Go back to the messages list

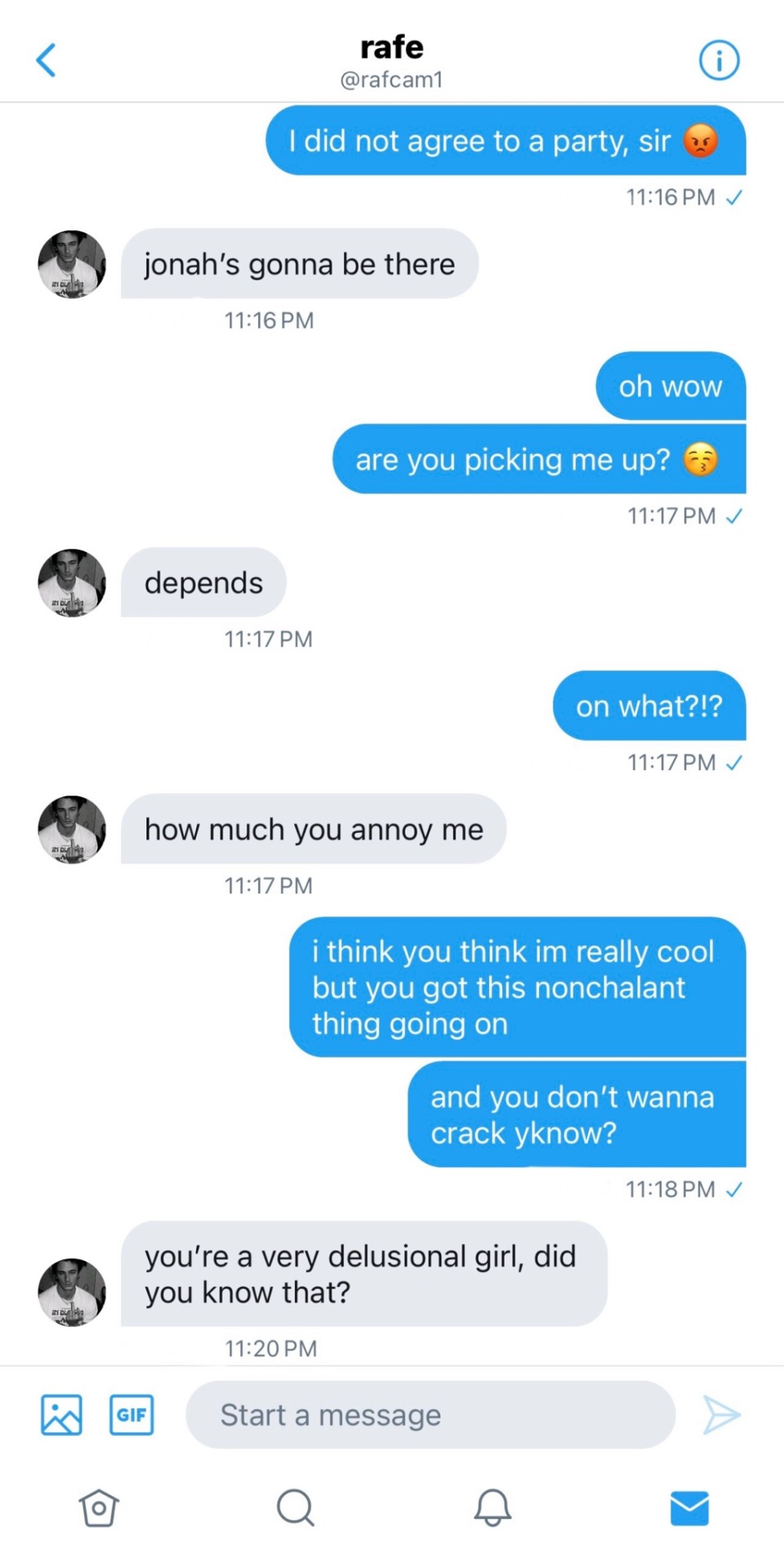pyautogui.click(x=47, y=60)
